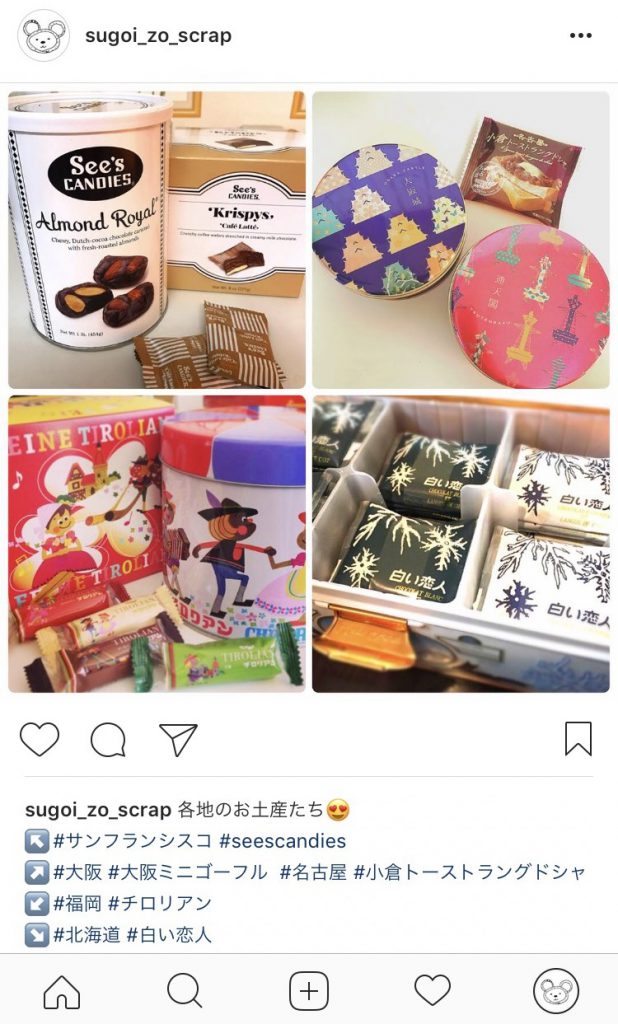Switch to the Search tab
The image size is (618, 1024).
click(185, 991)
